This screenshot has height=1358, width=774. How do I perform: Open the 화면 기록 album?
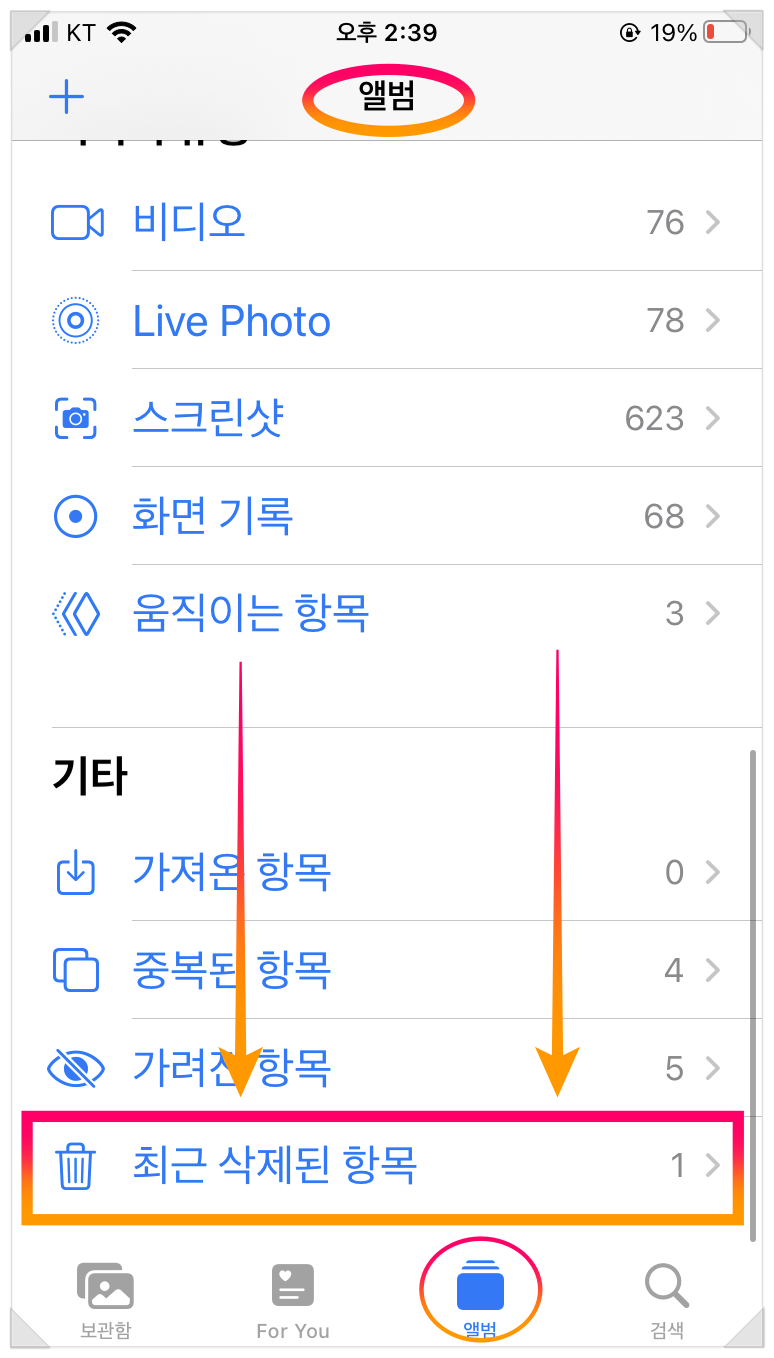tap(386, 516)
